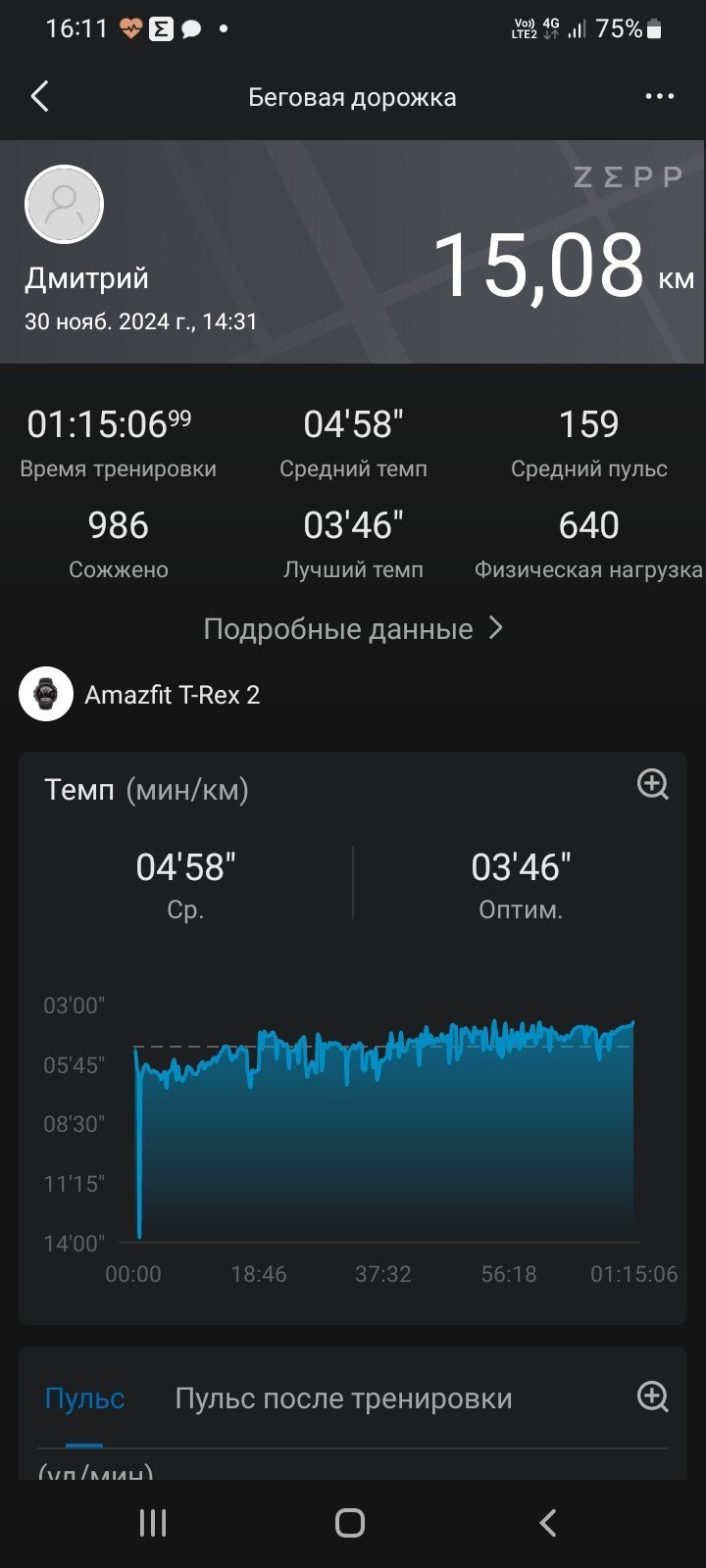
Task: Go back using the top-left arrow
Action: pyautogui.click(x=39, y=96)
